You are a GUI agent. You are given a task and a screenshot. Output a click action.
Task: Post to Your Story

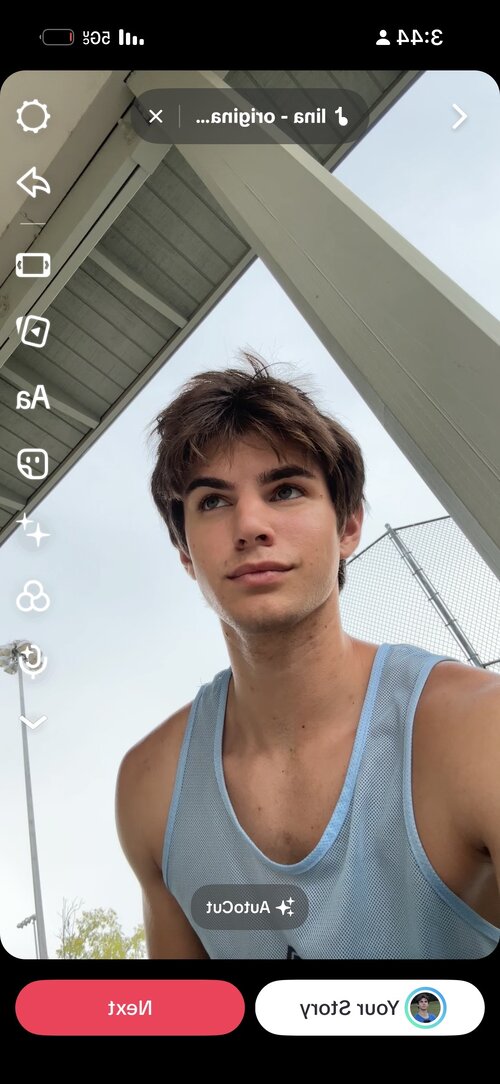[370, 1007]
